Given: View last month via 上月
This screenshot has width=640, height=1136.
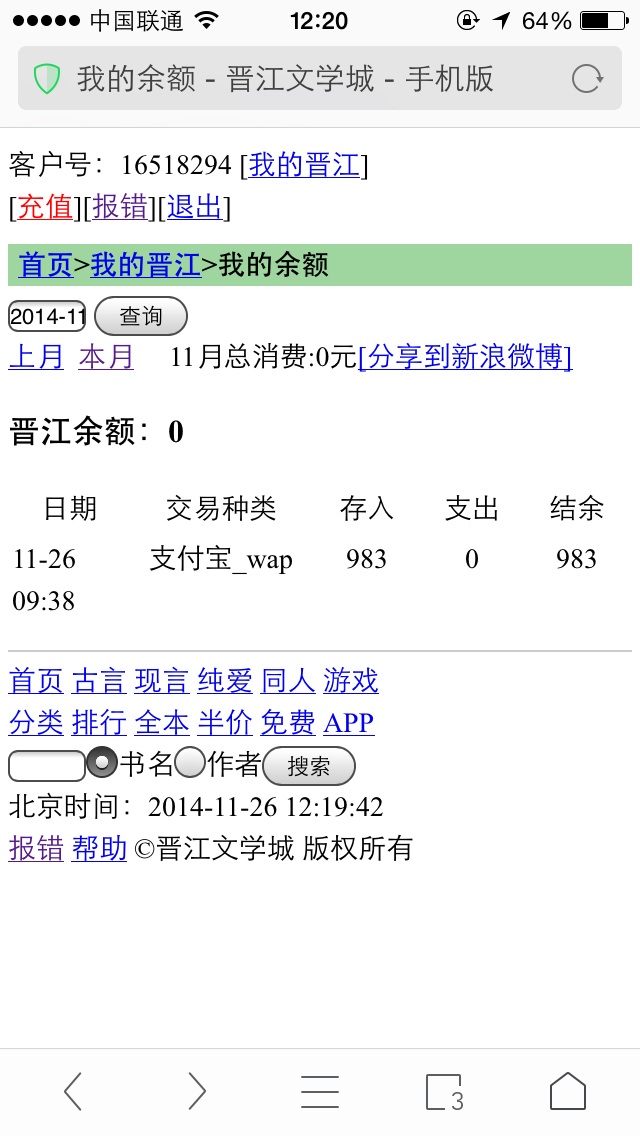Looking at the screenshot, I should pos(36,357).
